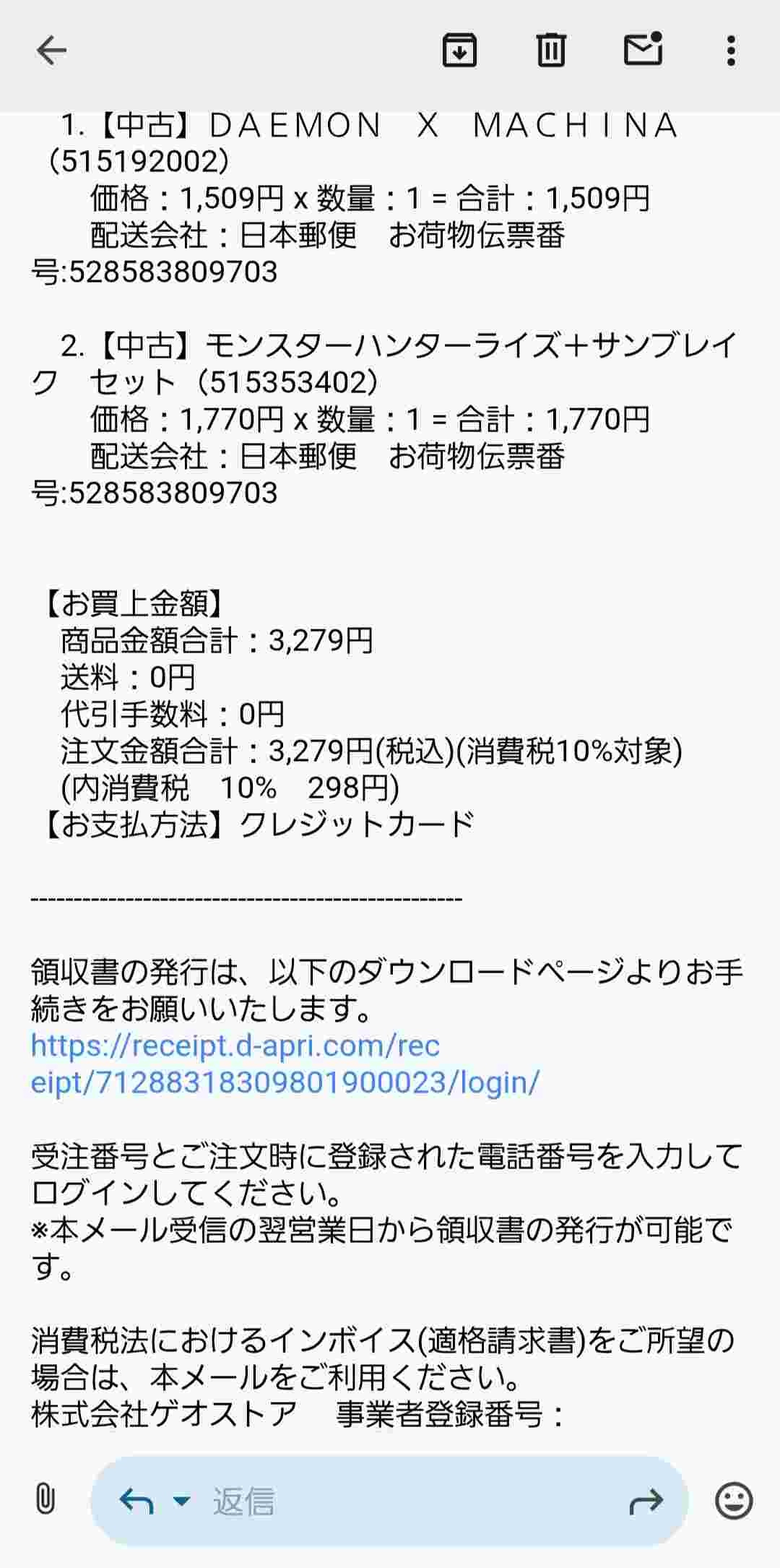Go back to the inbox
Screen dimensions: 780x1568
[x=51, y=51]
